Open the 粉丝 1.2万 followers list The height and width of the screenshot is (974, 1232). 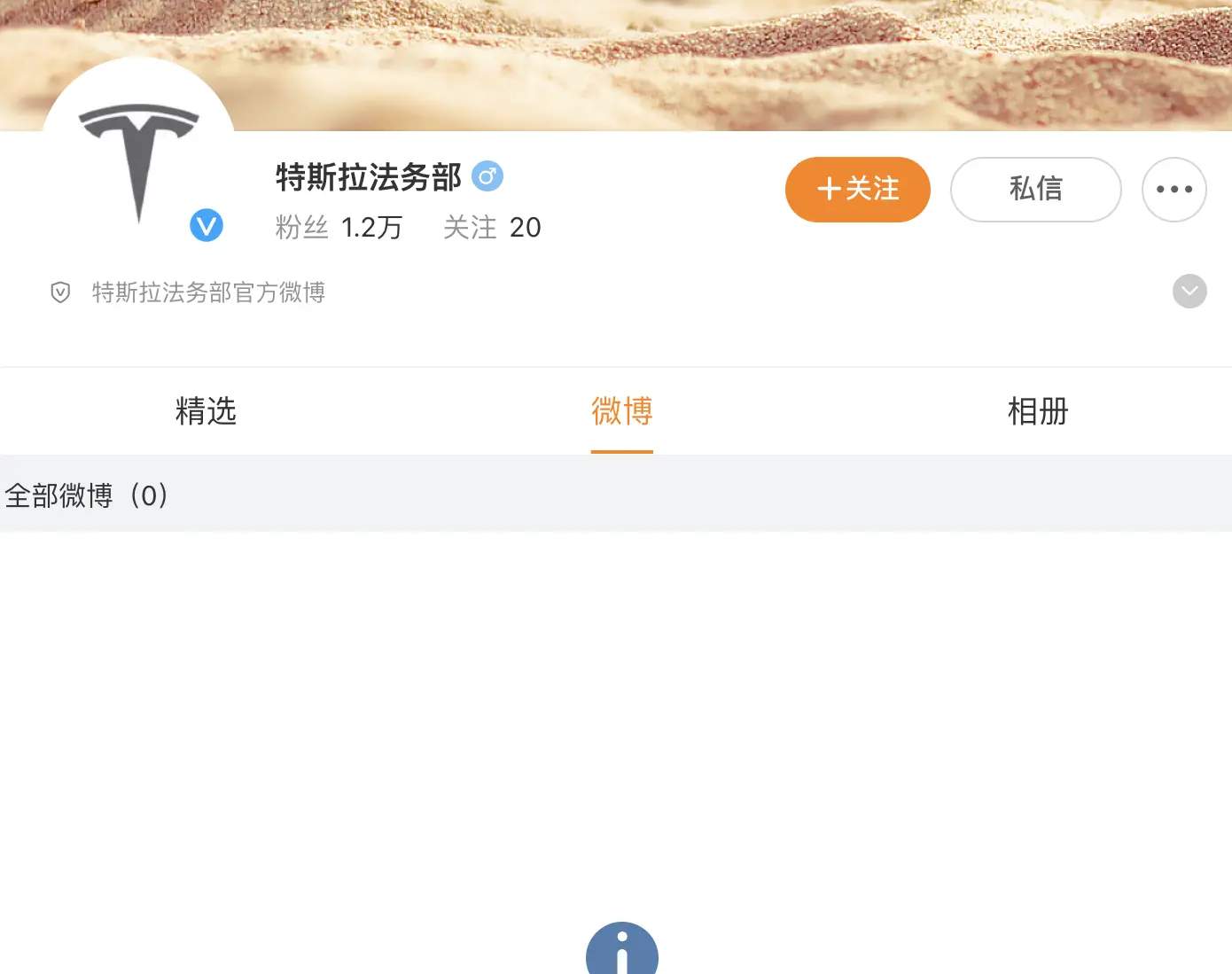(339, 228)
